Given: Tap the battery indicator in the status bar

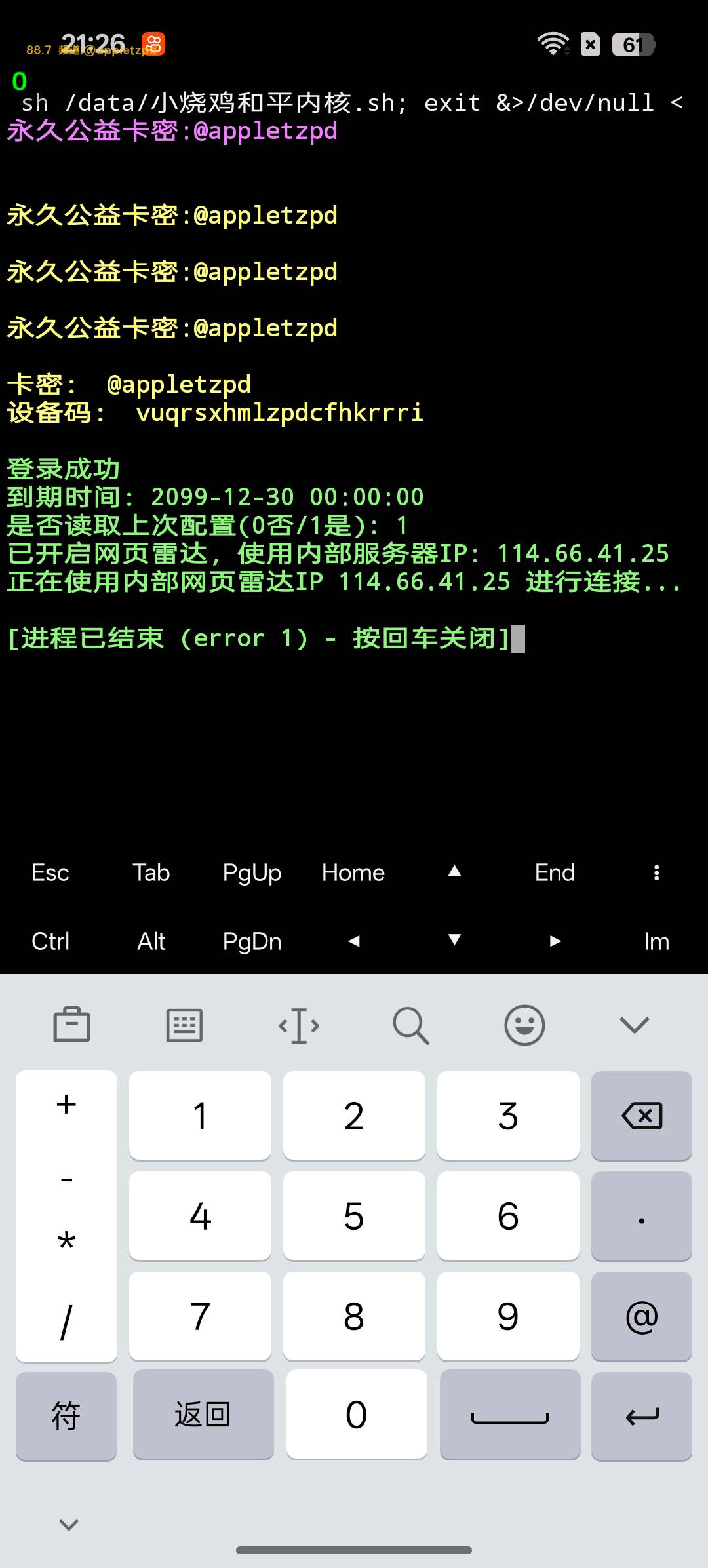Looking at the screenshot, I should [631, 43].
